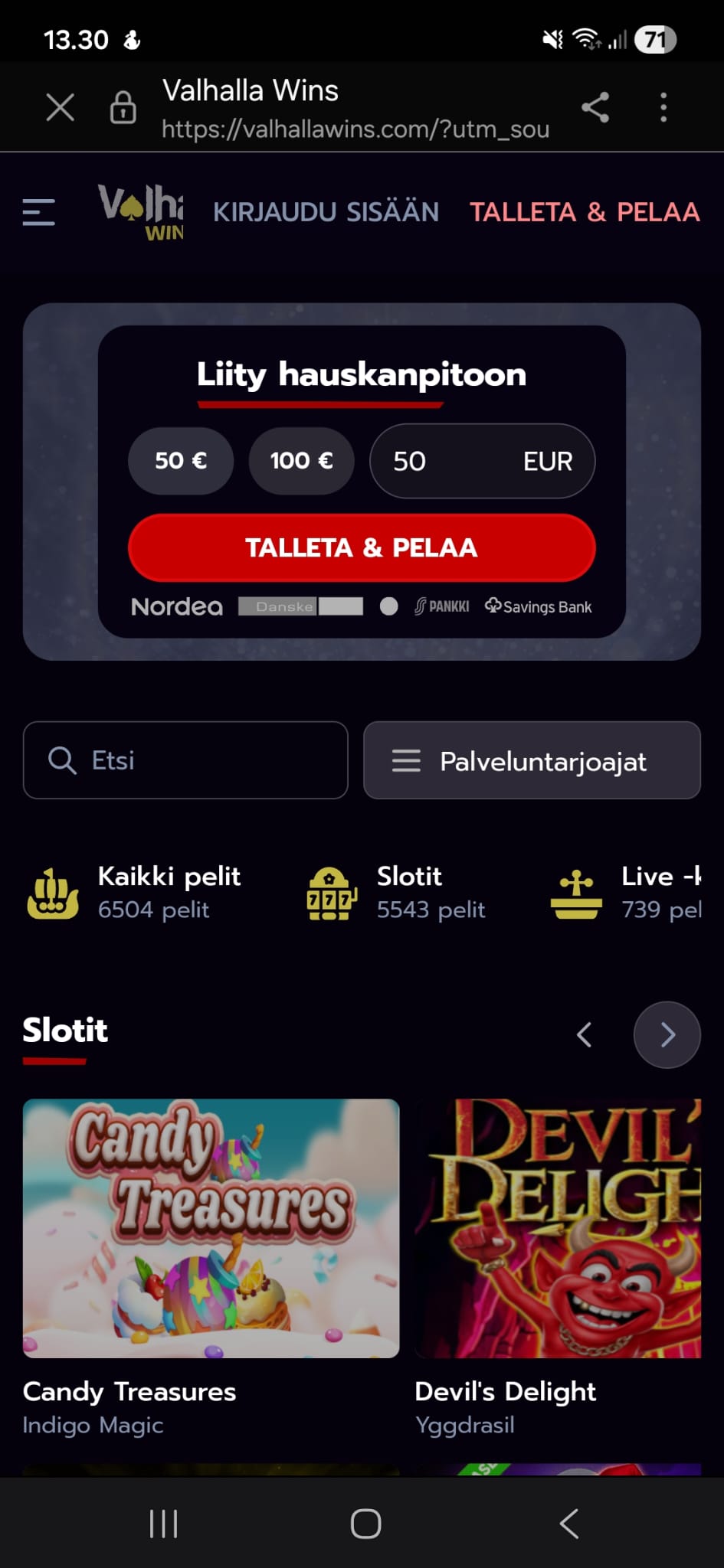Select the 50 € deposit preset

coord(180,461)
